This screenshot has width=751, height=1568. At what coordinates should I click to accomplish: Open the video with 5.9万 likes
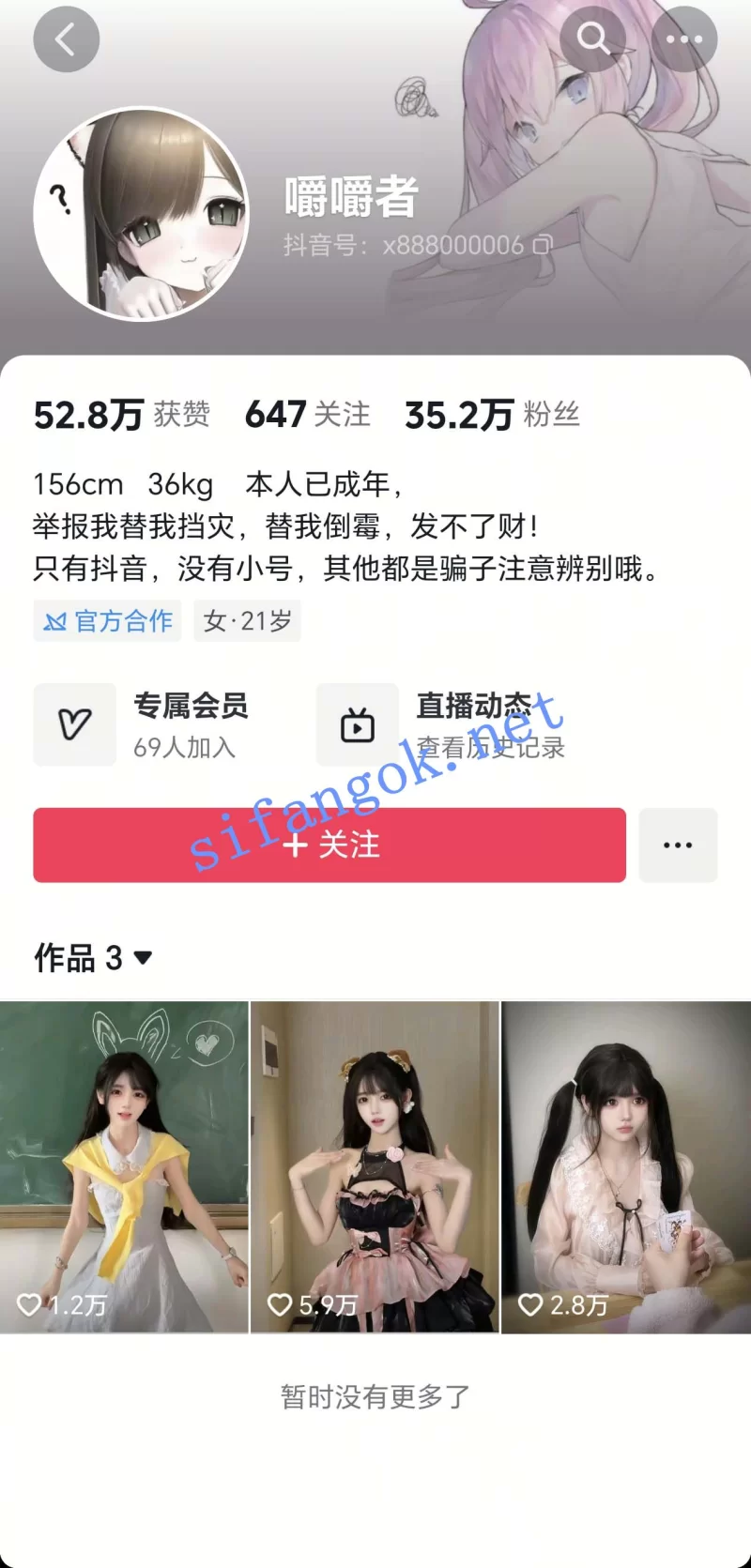[x=375, y=1166]
